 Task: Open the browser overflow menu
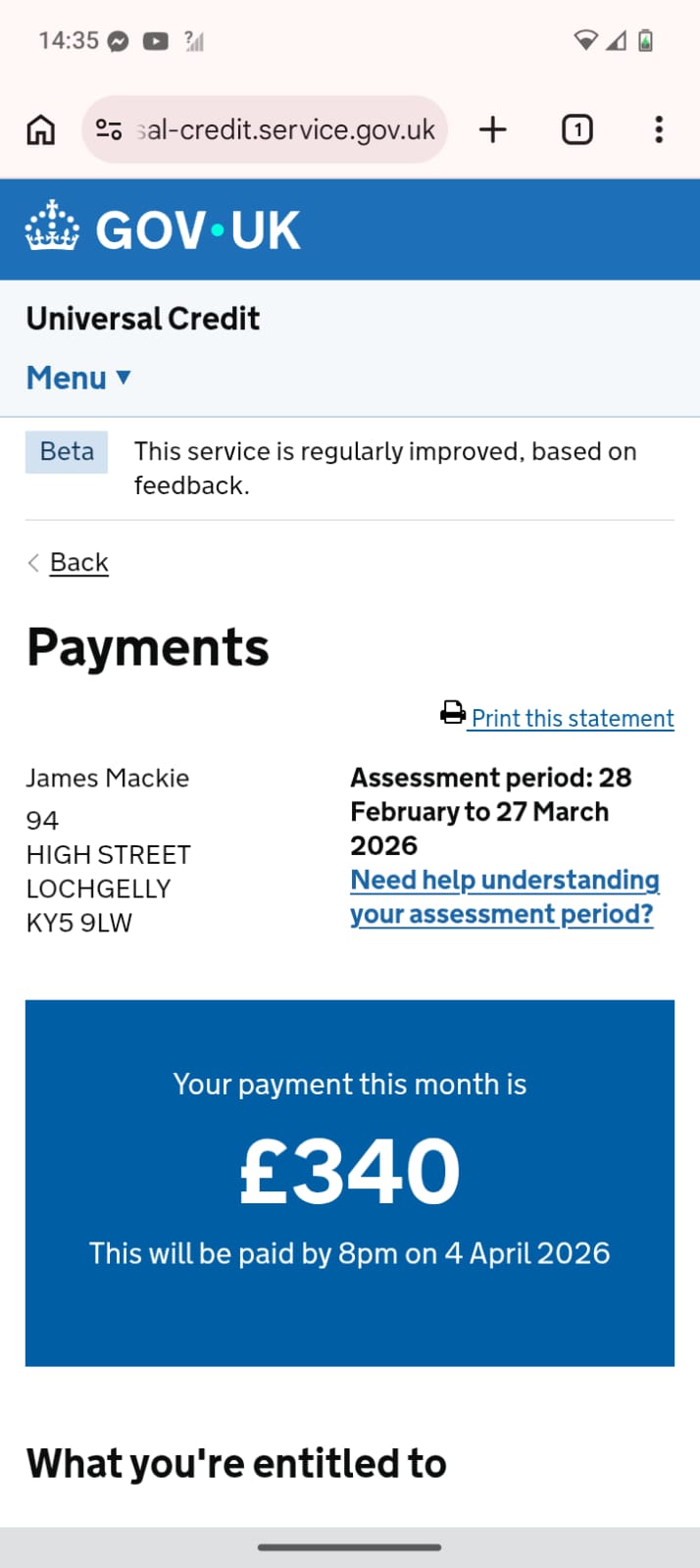pyautogui.click(x=658, y=129)
